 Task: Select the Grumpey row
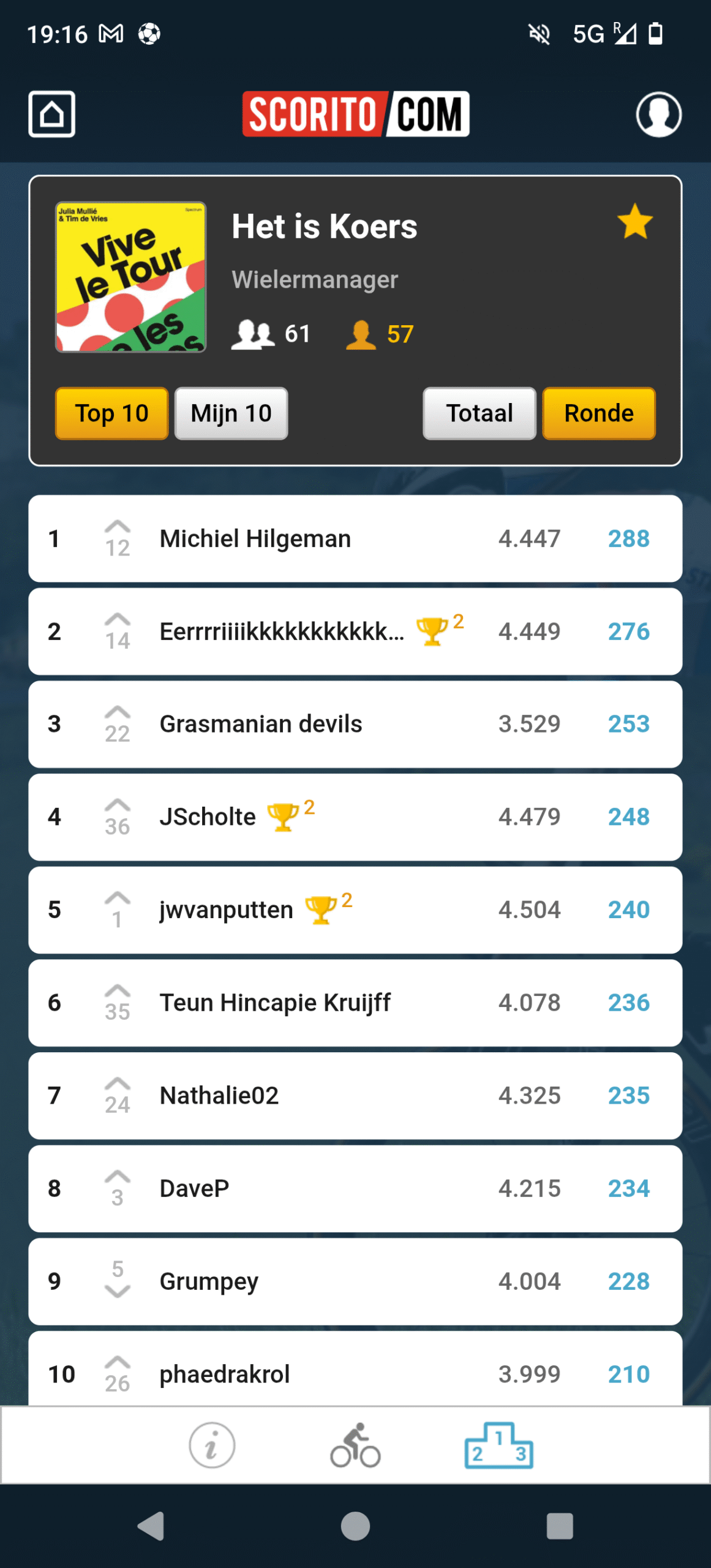(355, 1281)
